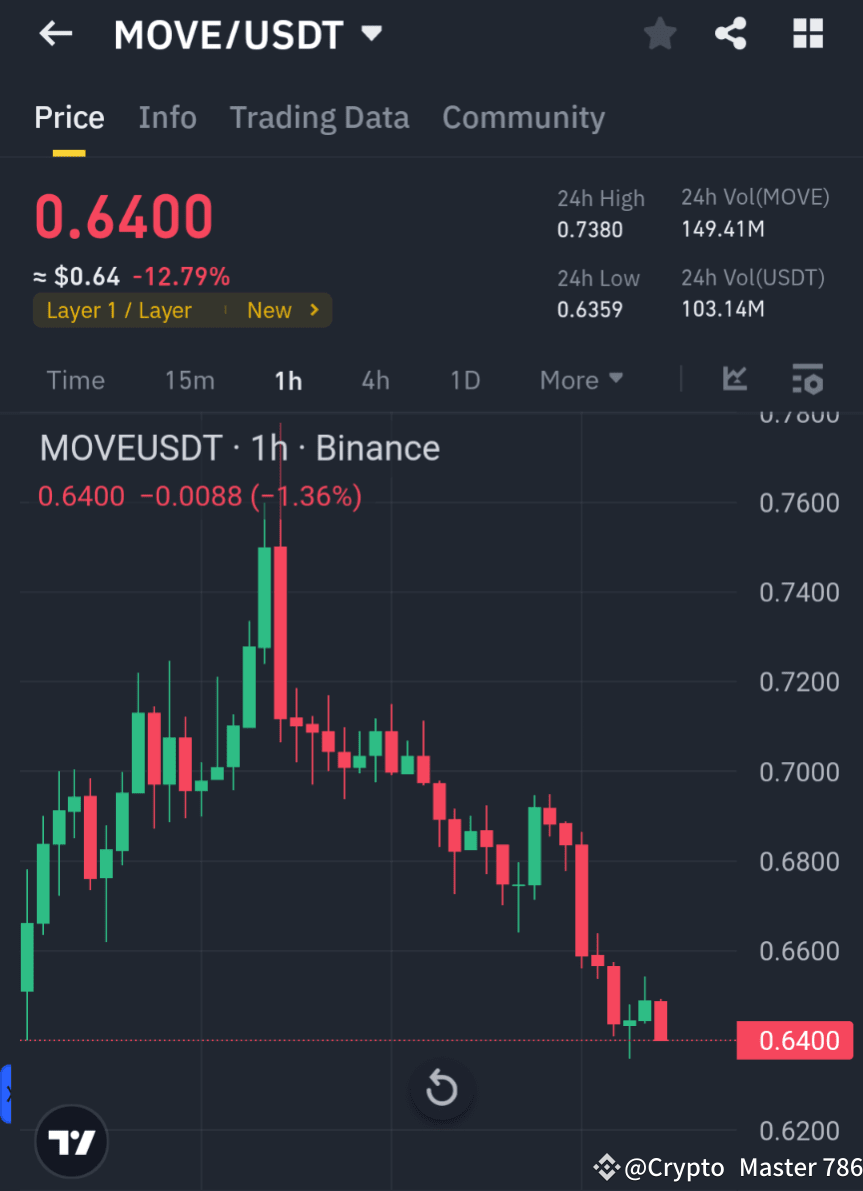Tap the TradingView logo on the chart
This screenshot has width=863, height=1191.
tap(70, 1140)
